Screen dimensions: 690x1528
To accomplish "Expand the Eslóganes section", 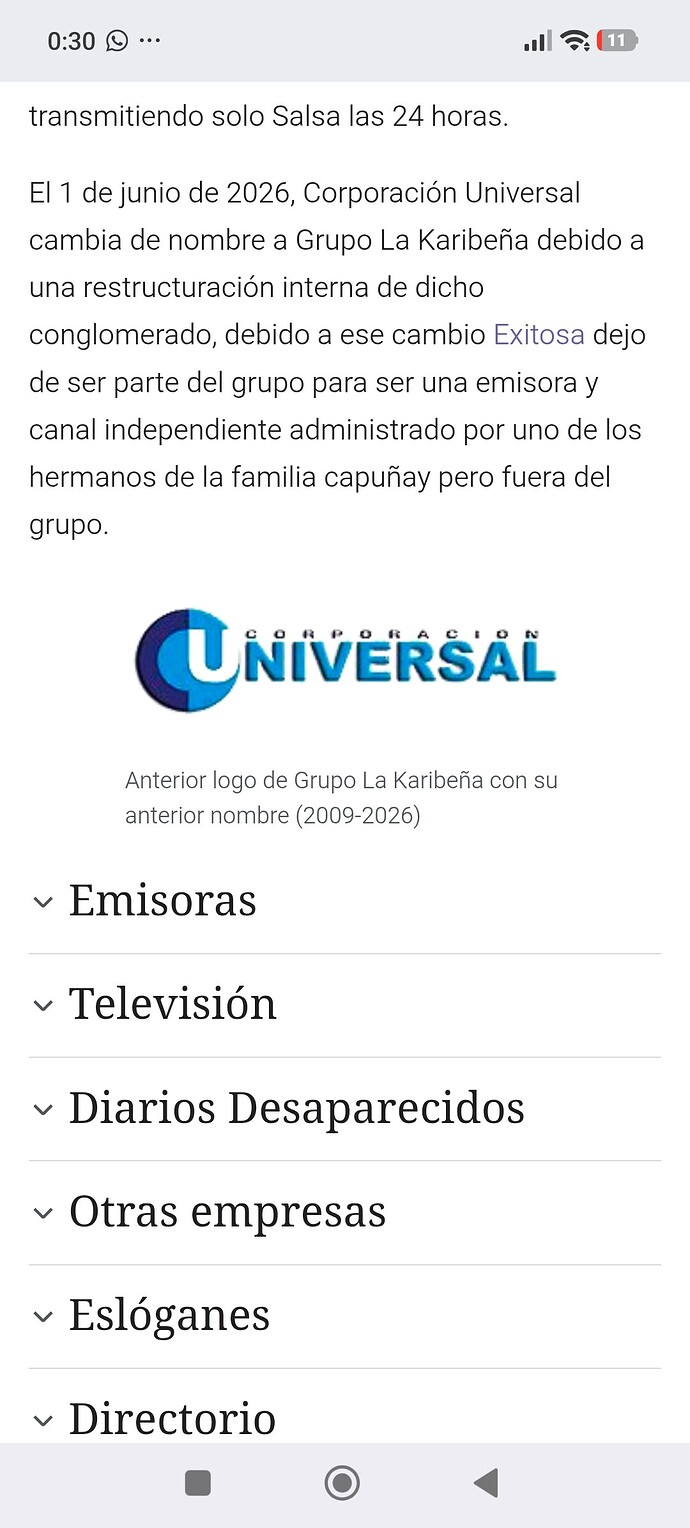I will pos(345,1316).
